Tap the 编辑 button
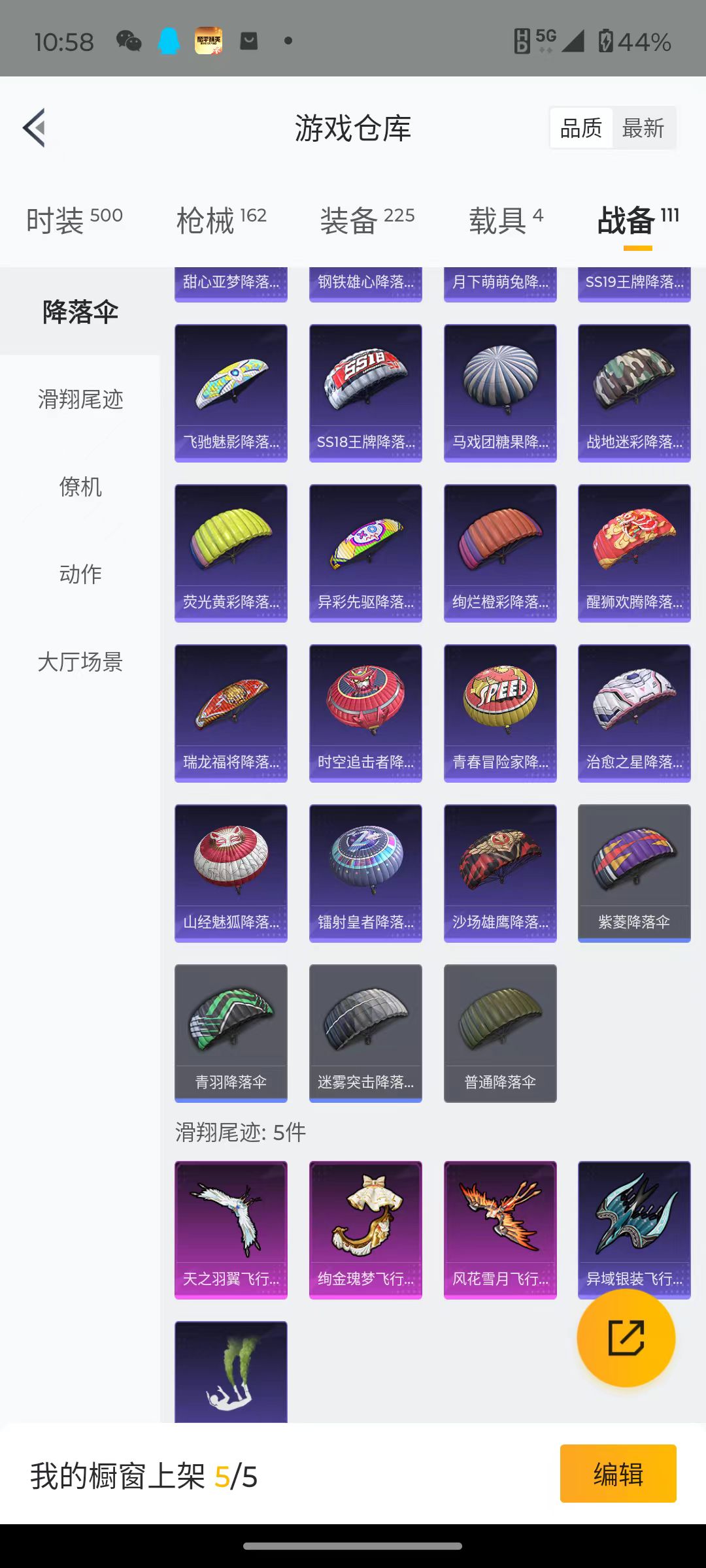 618,1475
